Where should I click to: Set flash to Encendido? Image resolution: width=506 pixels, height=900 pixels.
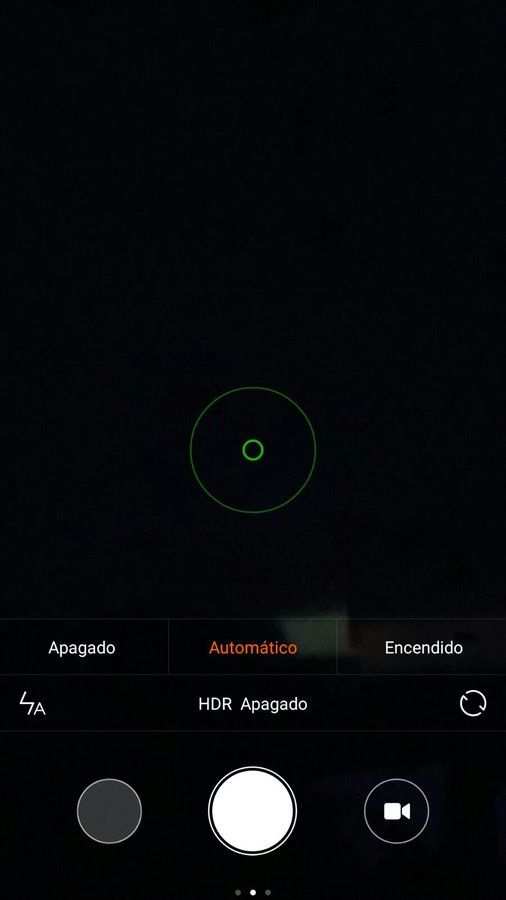click(x=423, y=647)
